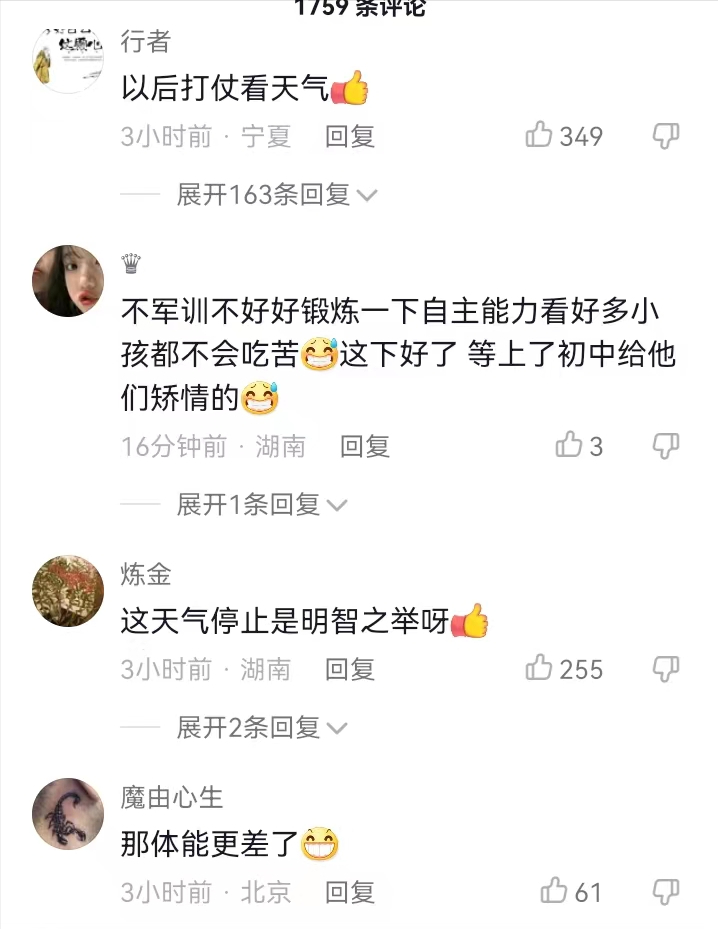Dislike 魔由心生's comment
Image resolution: width=718 pixels, height=929 pixels.
(x=666, y=890)
